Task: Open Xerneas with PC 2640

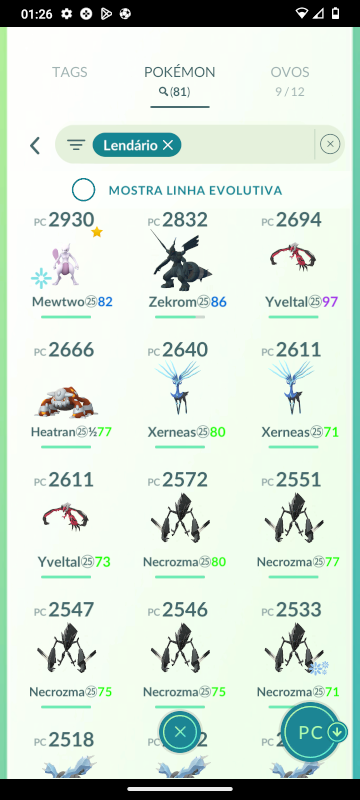Action: click(x=180, y=395)
